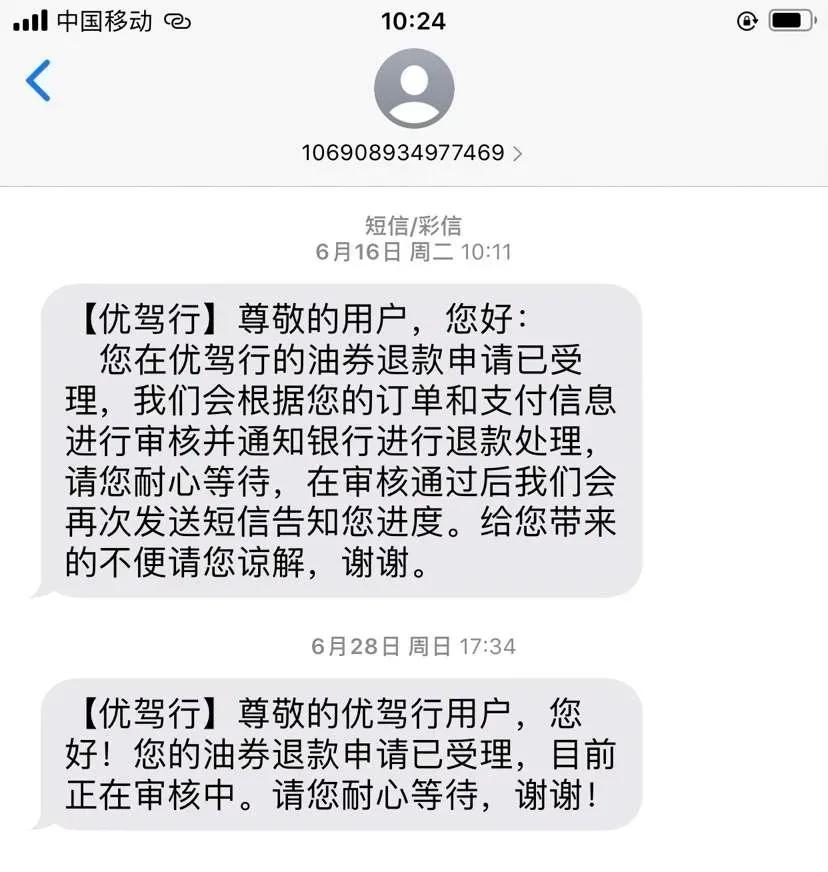Image resolution: width=828 pixels, height=872 pixels.
Task: Select the June 28 refund status message
Action: tap(340, 756)
